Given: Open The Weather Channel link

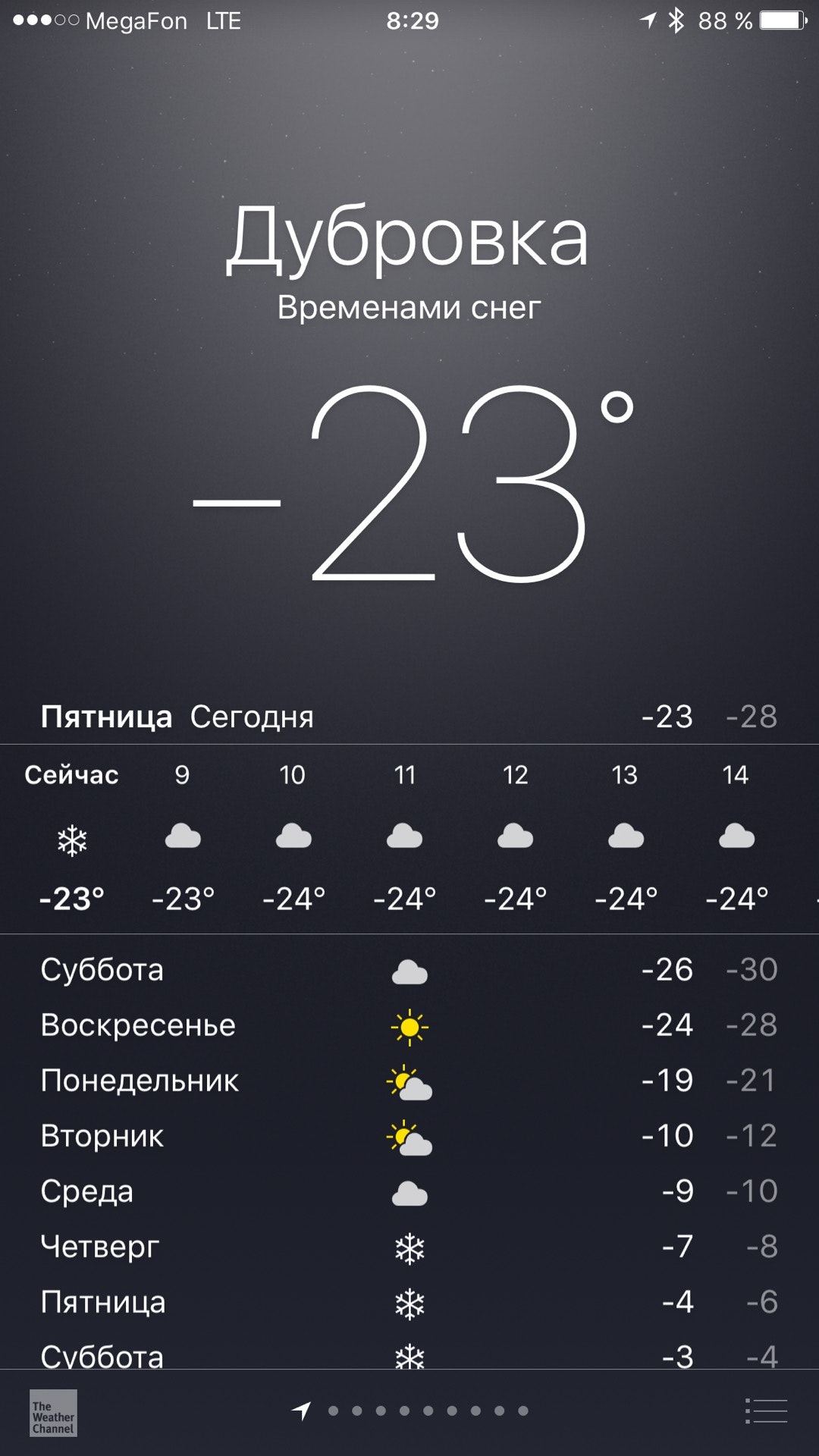Looking at the screenshot, I should click(x=53, y=1412).
